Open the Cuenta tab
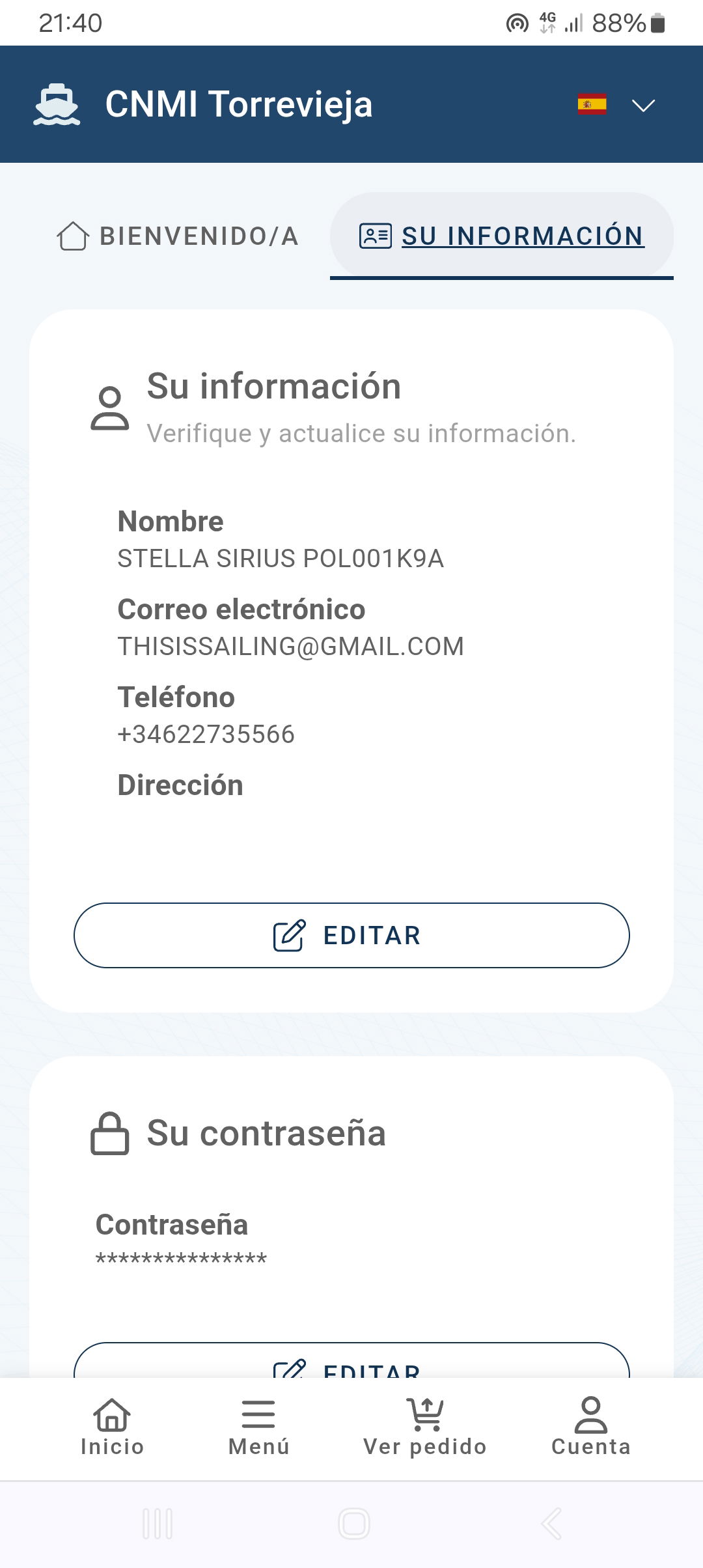Viewport: 703px width, 1568px height. point(591,1426)
